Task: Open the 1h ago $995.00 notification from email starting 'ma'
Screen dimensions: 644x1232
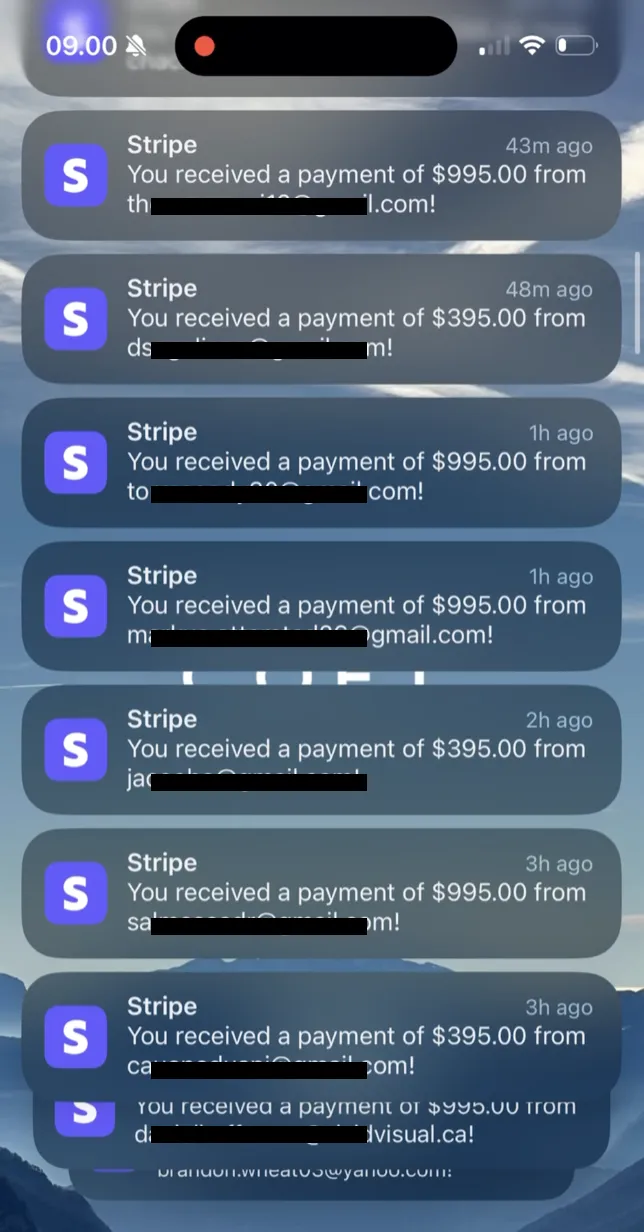Action: pyautogui.click(x=321, y=606)
